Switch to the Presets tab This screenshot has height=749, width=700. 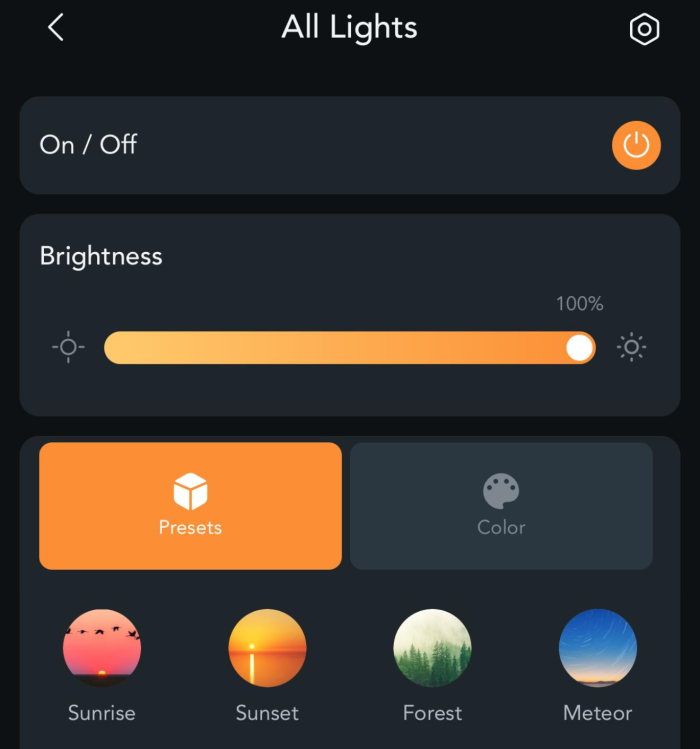(x=190, y=506)
